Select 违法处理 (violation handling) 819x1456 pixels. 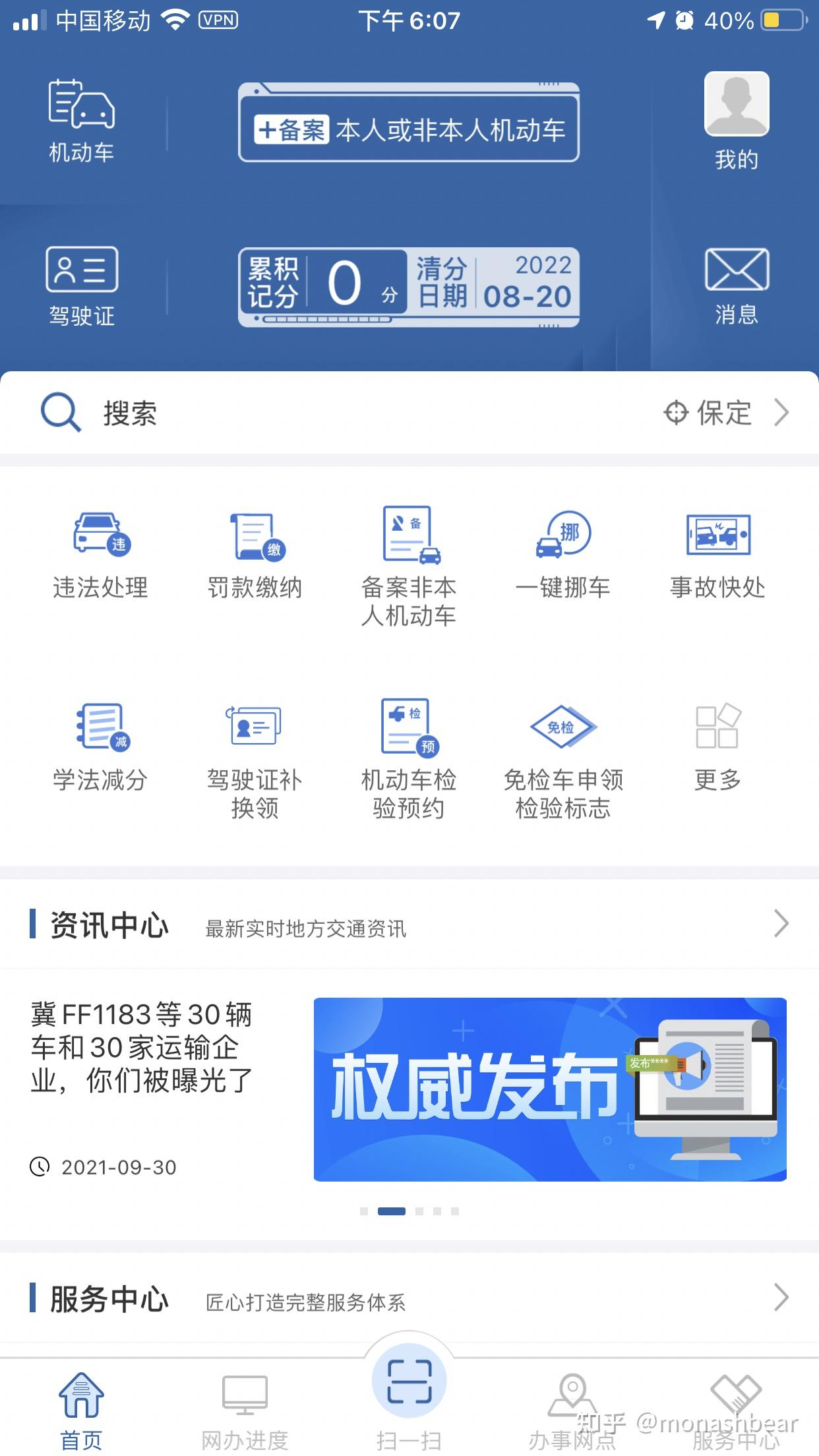[x=100, y=557]
